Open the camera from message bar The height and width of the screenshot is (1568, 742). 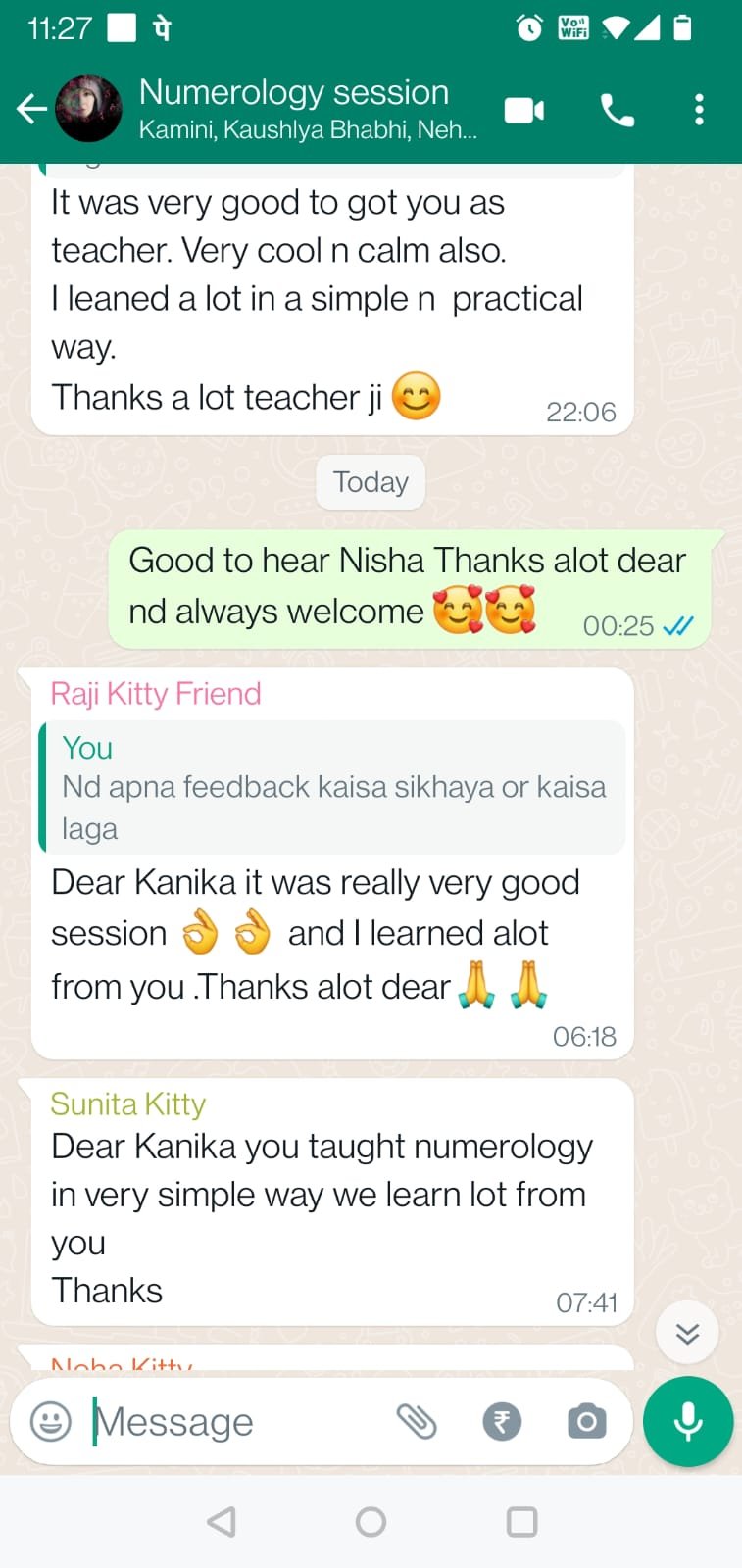pos(586,1421)
